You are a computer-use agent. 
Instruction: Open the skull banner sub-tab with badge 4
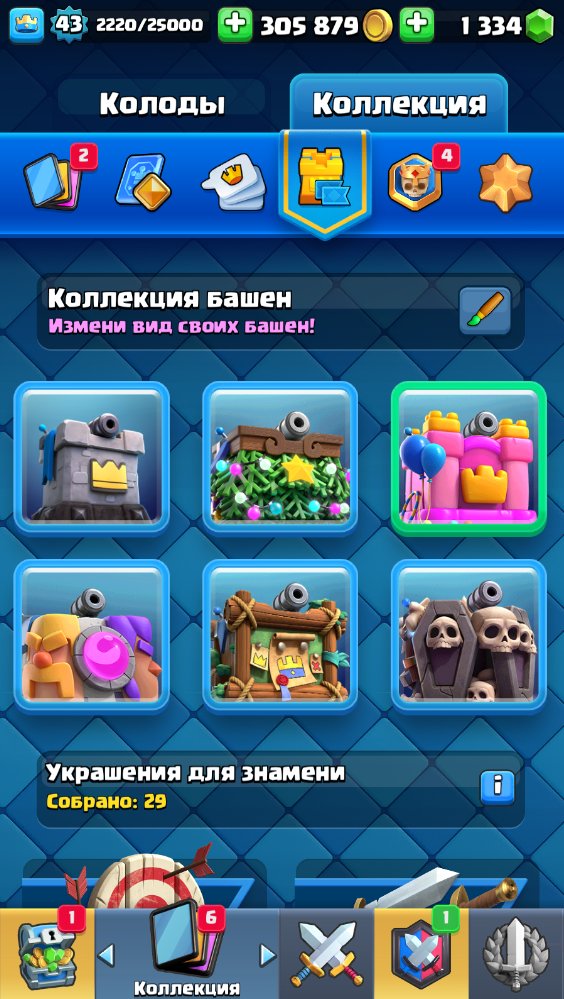[x=416, y=182]
